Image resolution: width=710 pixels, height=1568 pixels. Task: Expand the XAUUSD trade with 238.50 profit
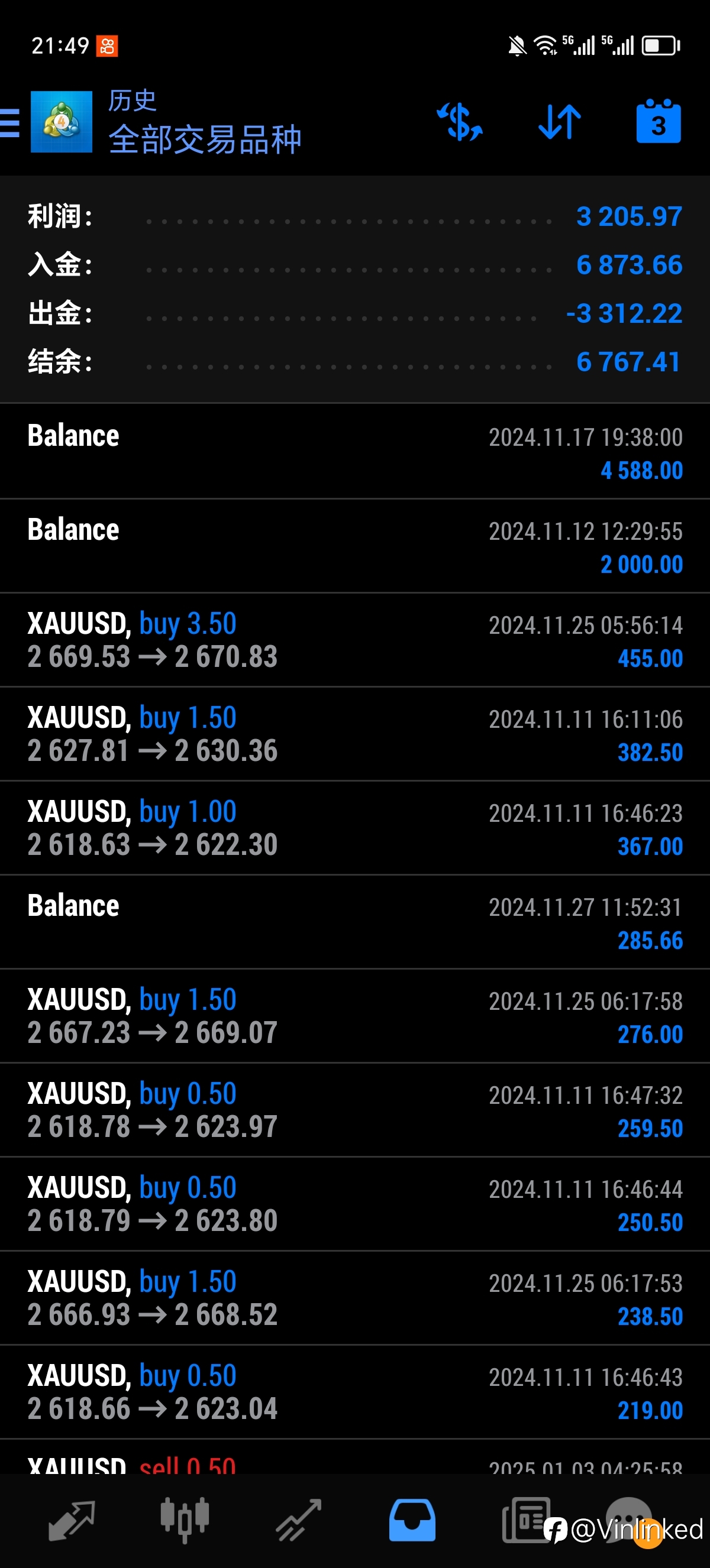tap(355, 1298)
